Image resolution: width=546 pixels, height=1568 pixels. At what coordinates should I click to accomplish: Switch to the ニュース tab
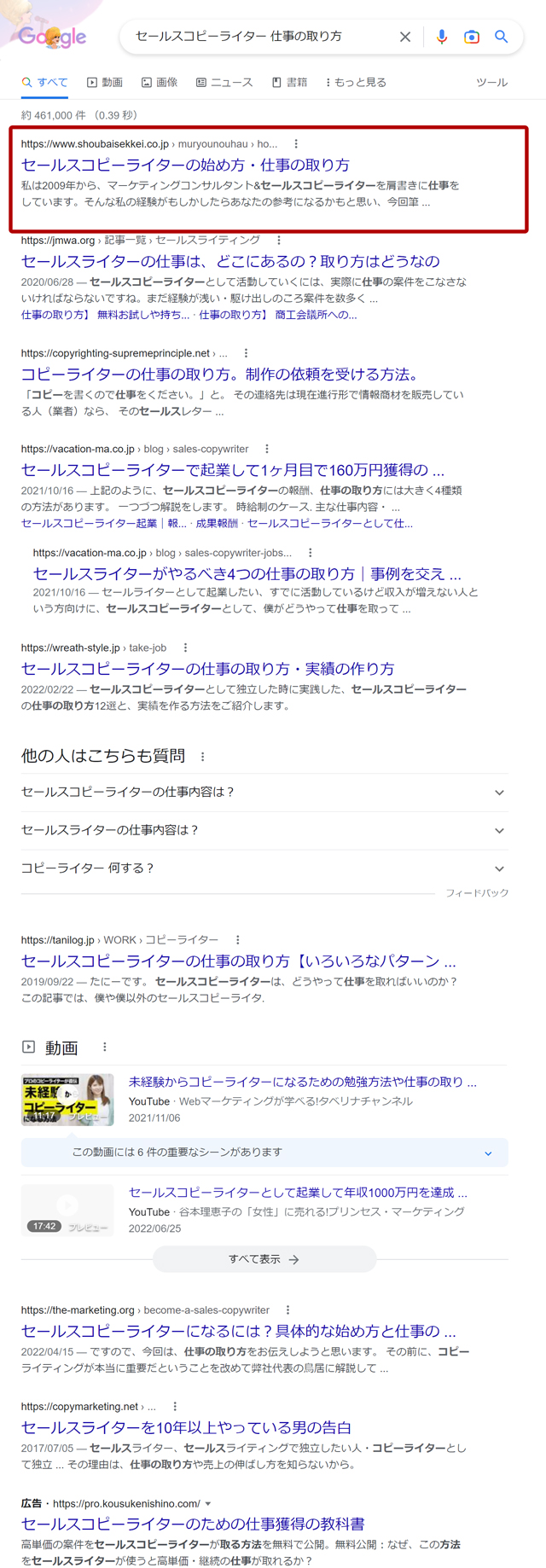[x=224, y=82]
